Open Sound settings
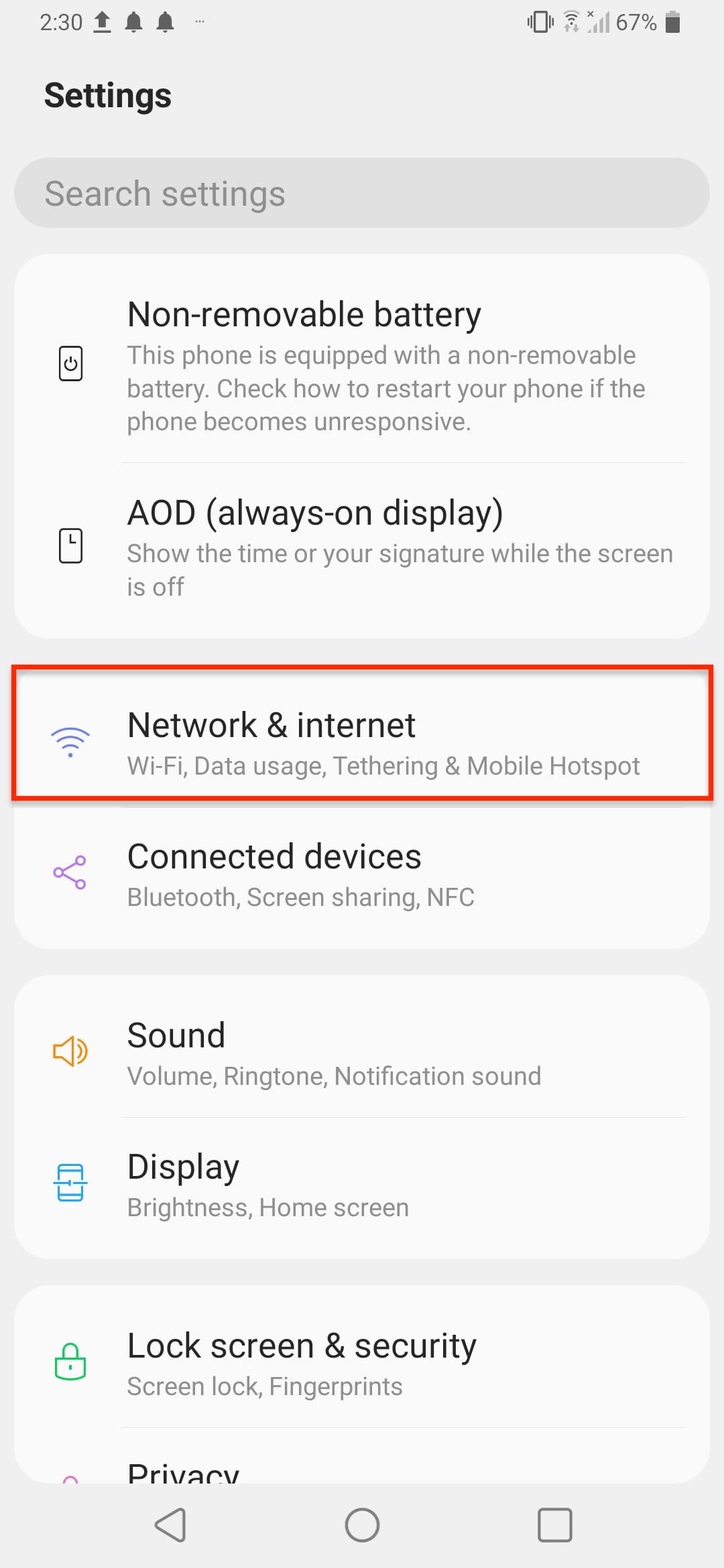 362,1052
